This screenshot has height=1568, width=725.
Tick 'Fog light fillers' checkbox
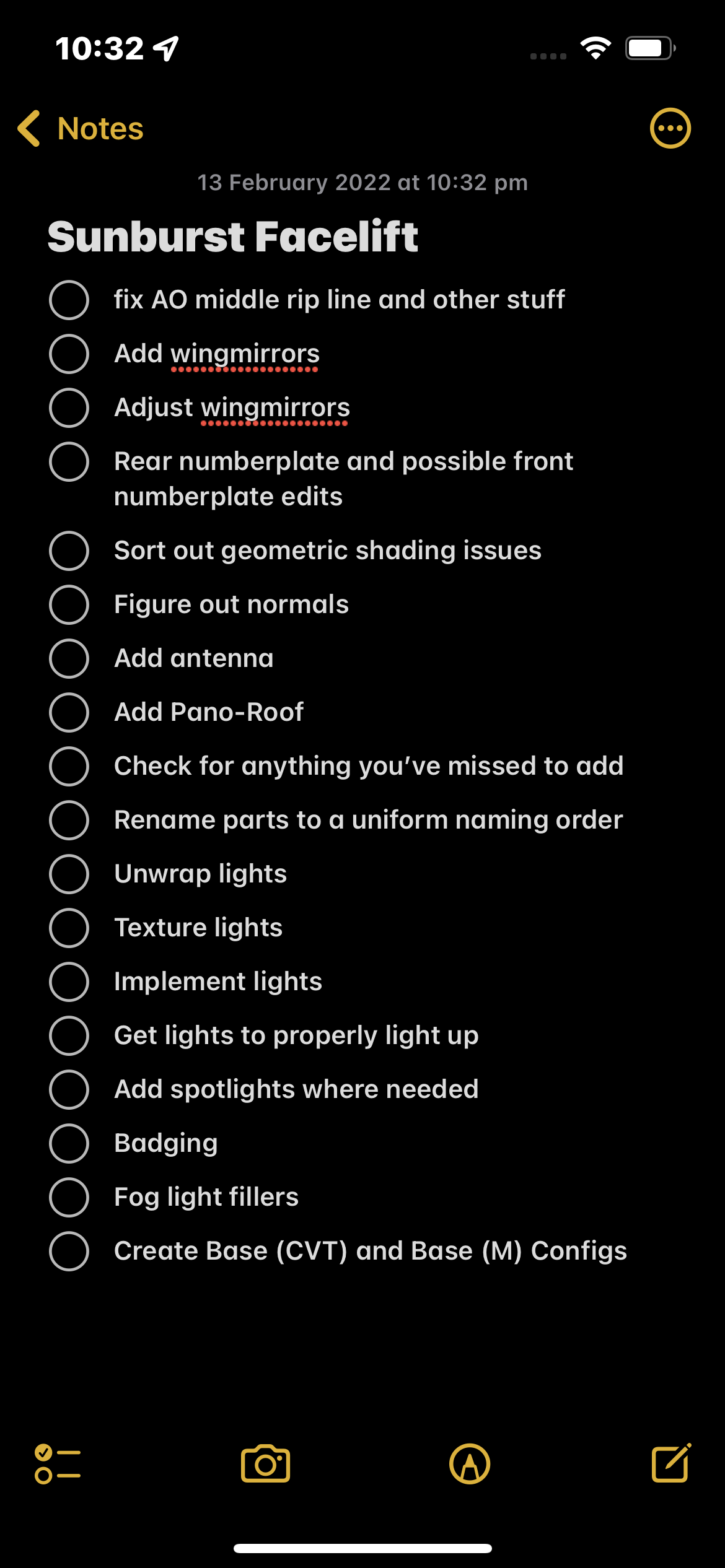coord(69,1197)
